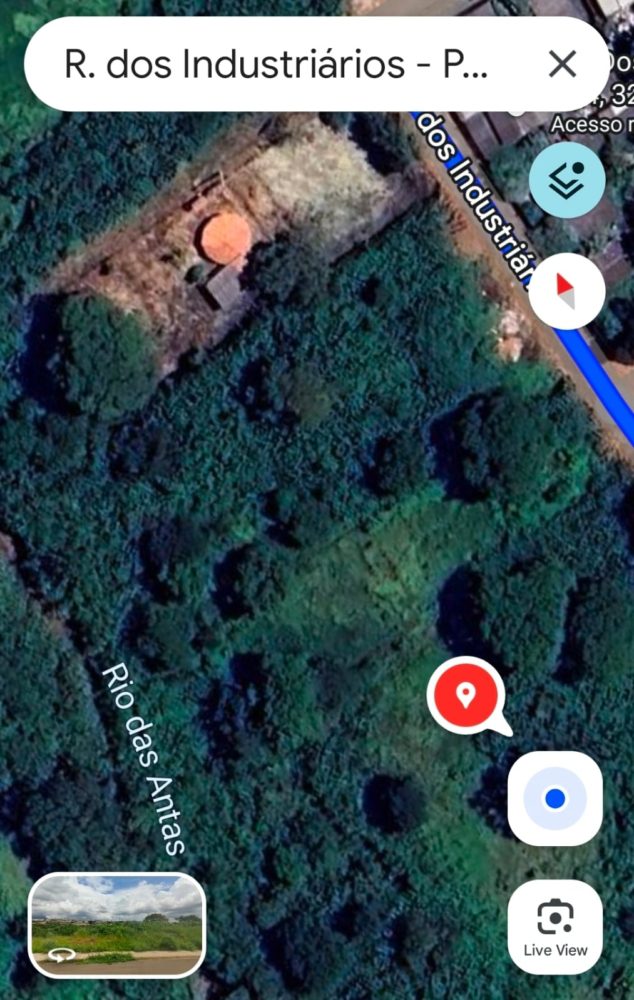
Task: Open the map layers selector
Action: click(567, 181)
